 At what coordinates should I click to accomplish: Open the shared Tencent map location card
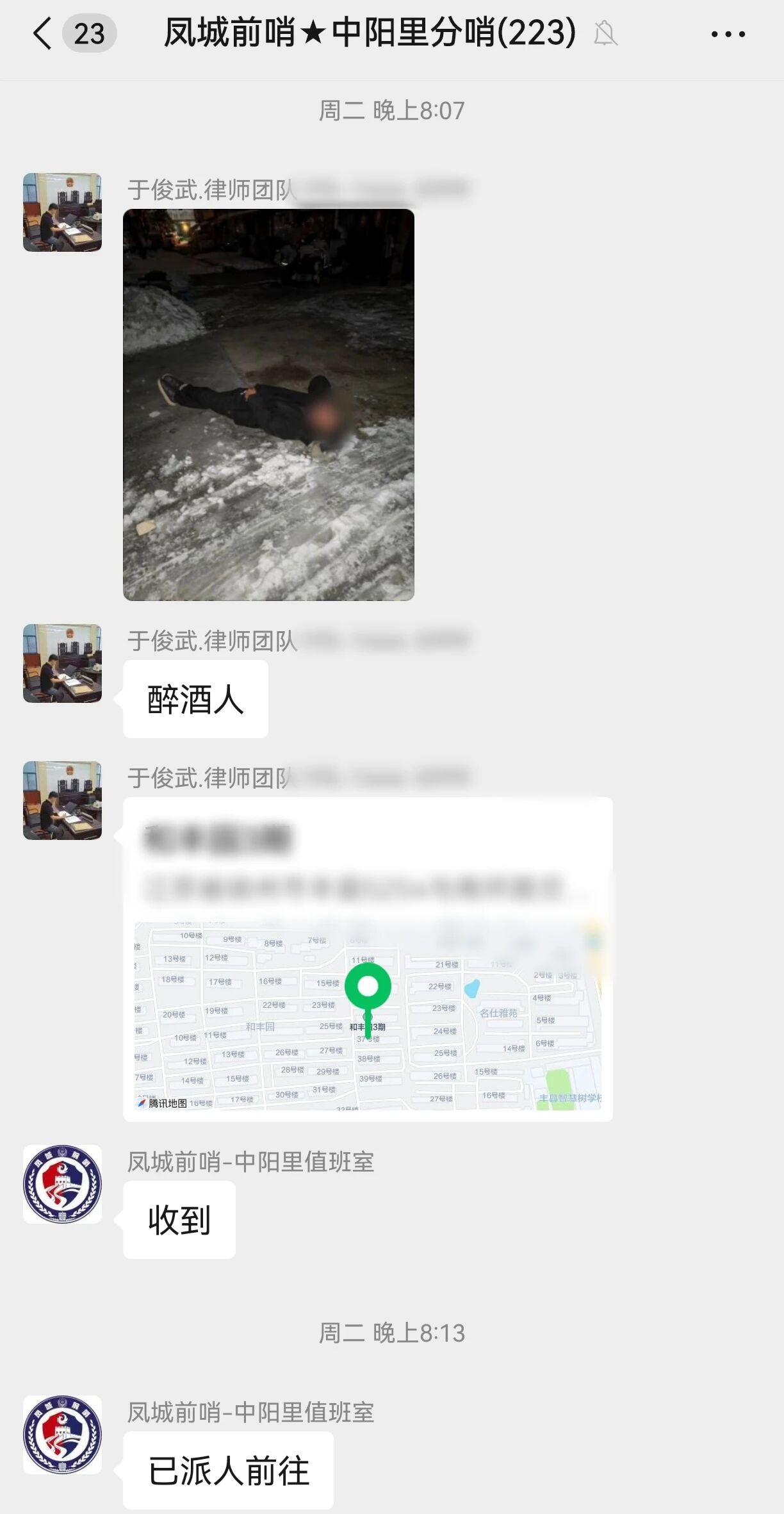tap(368, 959)
